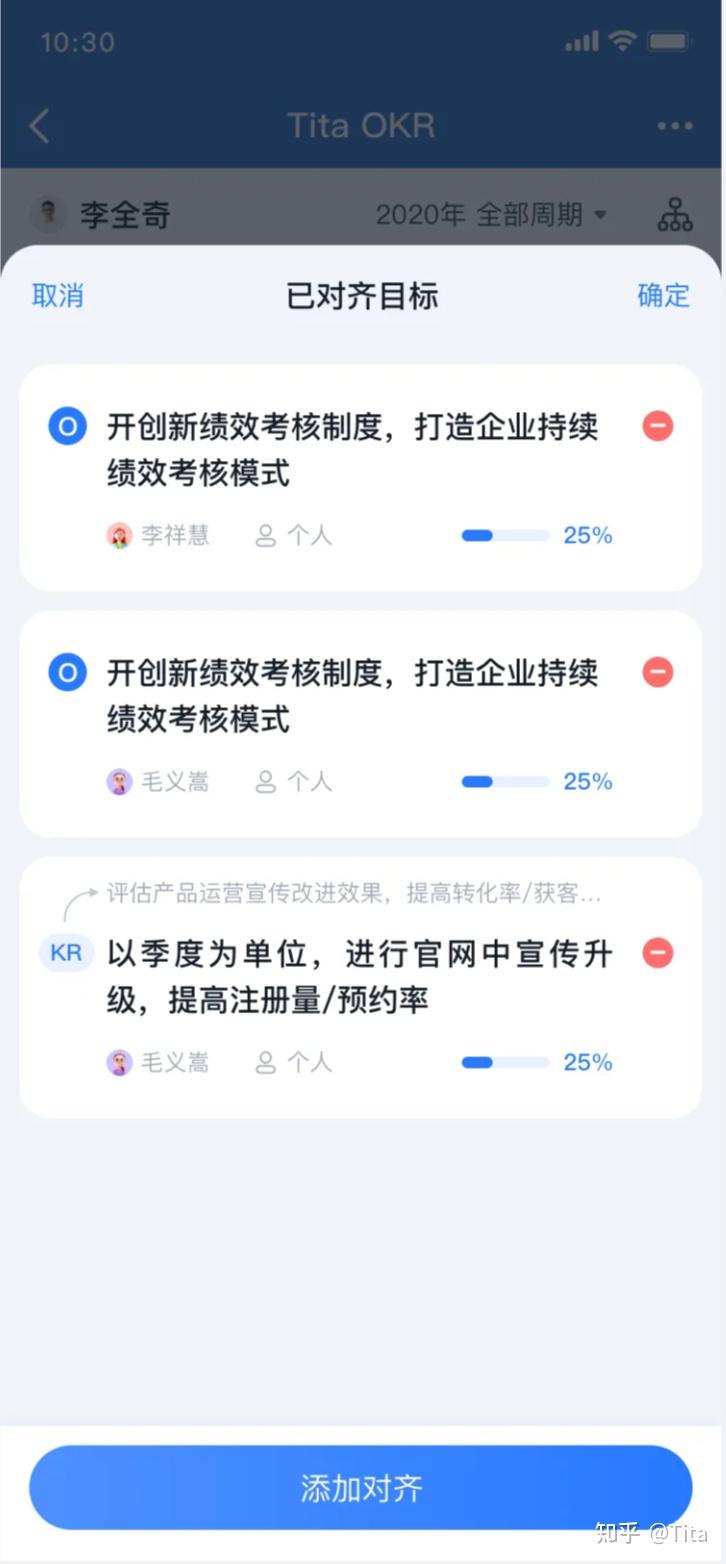Viewport: 726px width, 1564px height.
Task: Tap 添加对齐 to add a new alignment
Action: point(362,1488)
